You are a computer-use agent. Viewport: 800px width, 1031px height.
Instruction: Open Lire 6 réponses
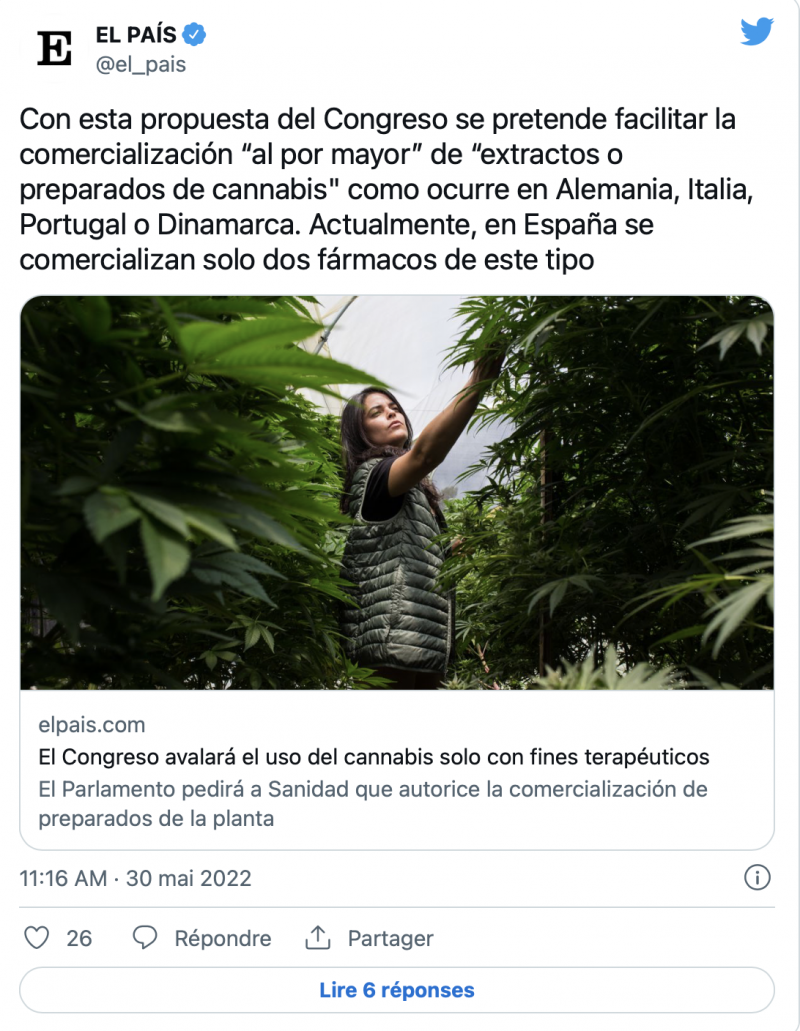click(397, 990)
